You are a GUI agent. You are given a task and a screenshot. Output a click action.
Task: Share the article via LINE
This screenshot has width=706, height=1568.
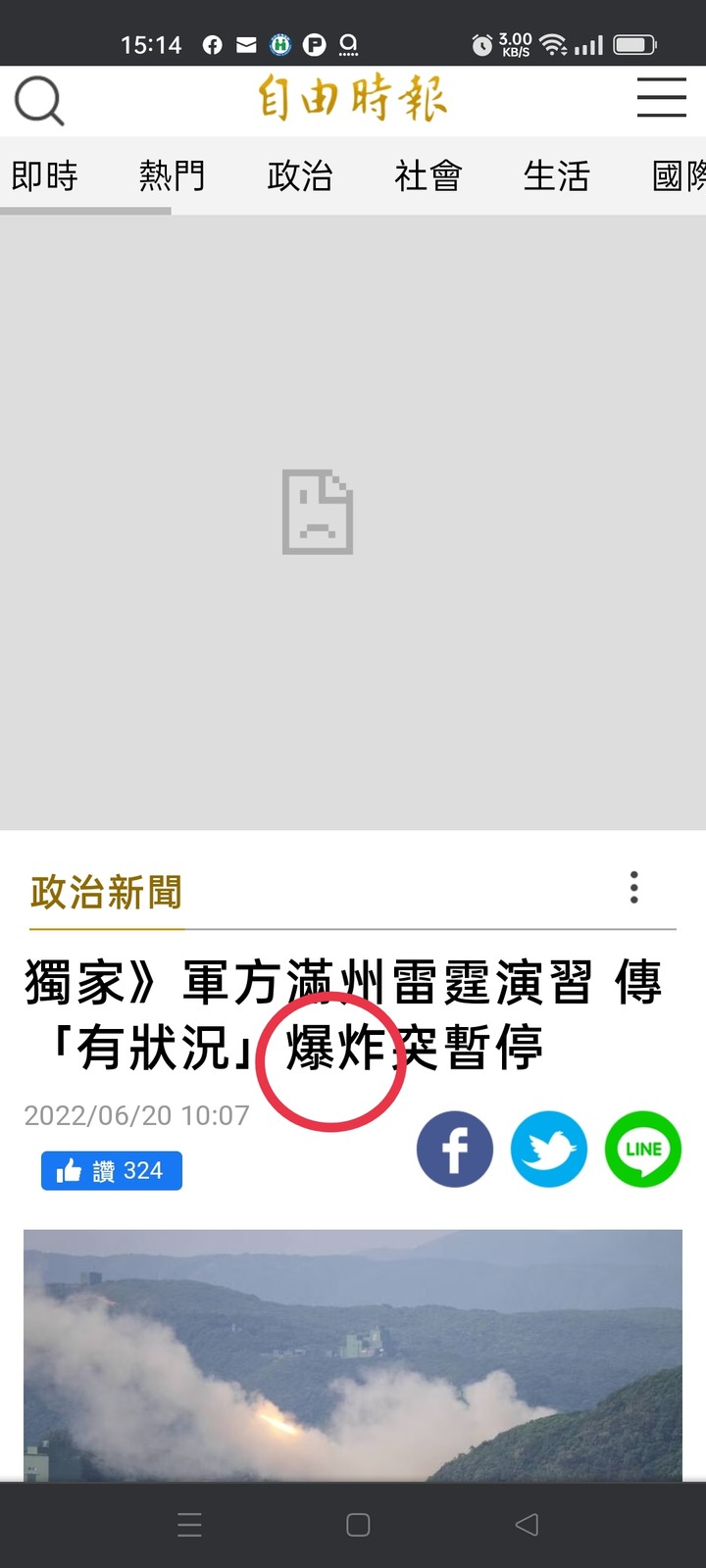pos(643,1150)
